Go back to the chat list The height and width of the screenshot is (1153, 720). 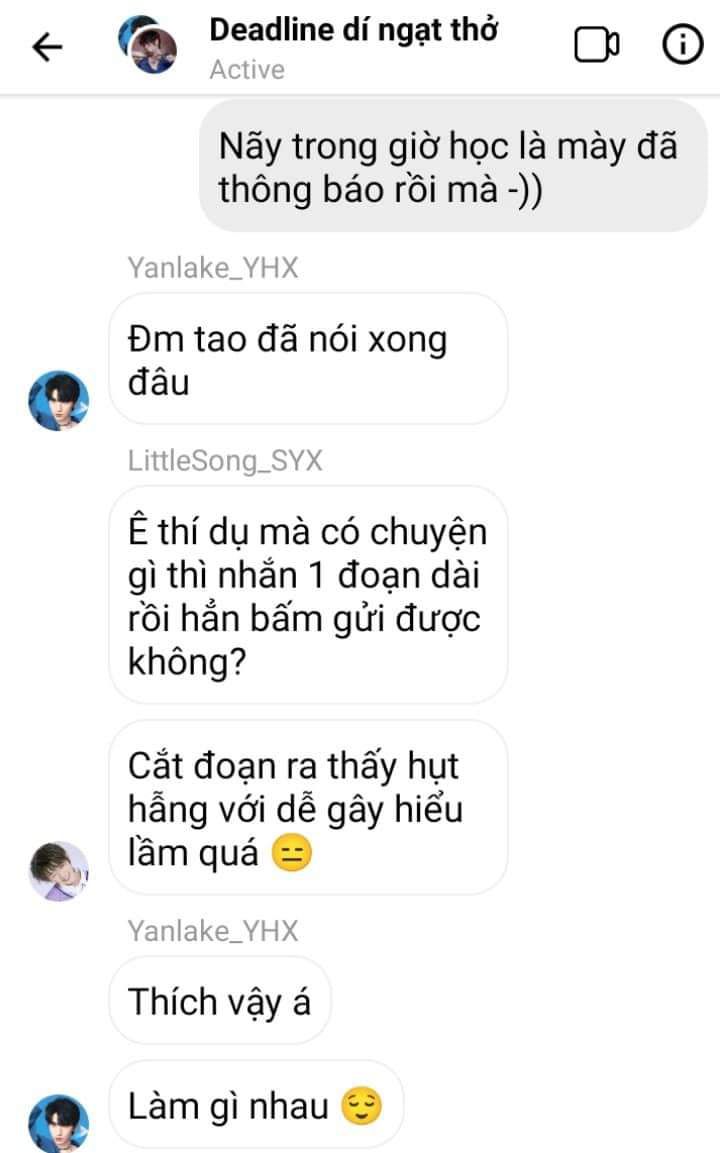pyautogui.click(x=47, y=47)
